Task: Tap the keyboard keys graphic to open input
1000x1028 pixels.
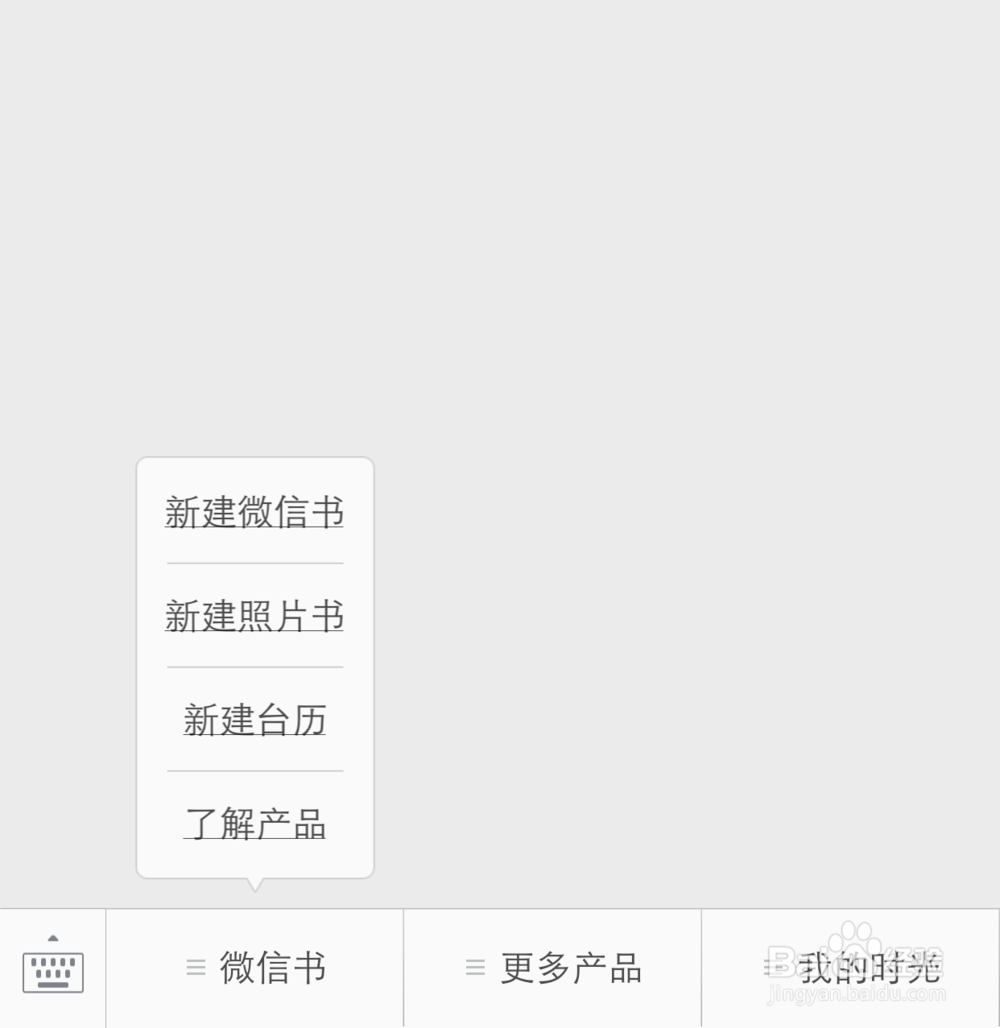Action: click(51, 971)
